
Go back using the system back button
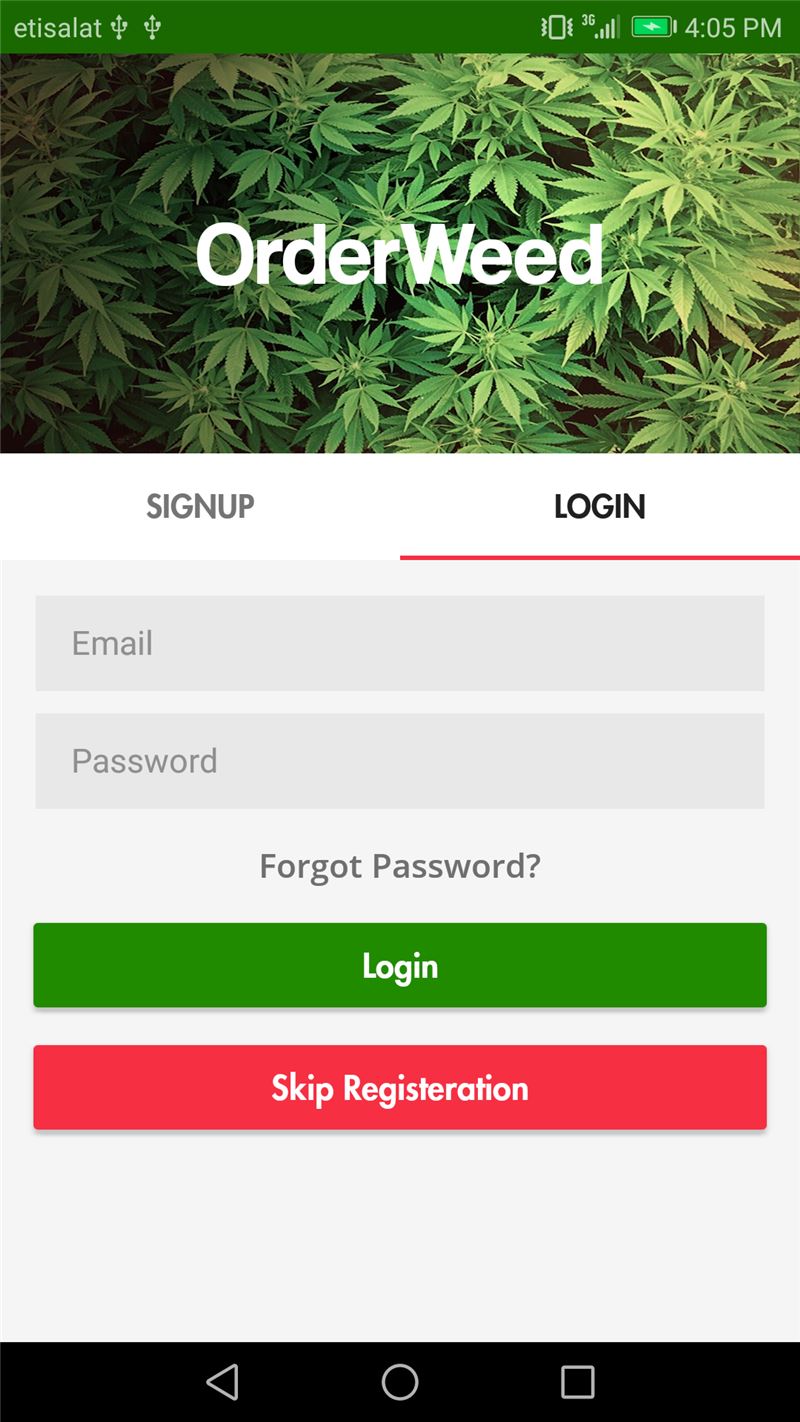222,1382
